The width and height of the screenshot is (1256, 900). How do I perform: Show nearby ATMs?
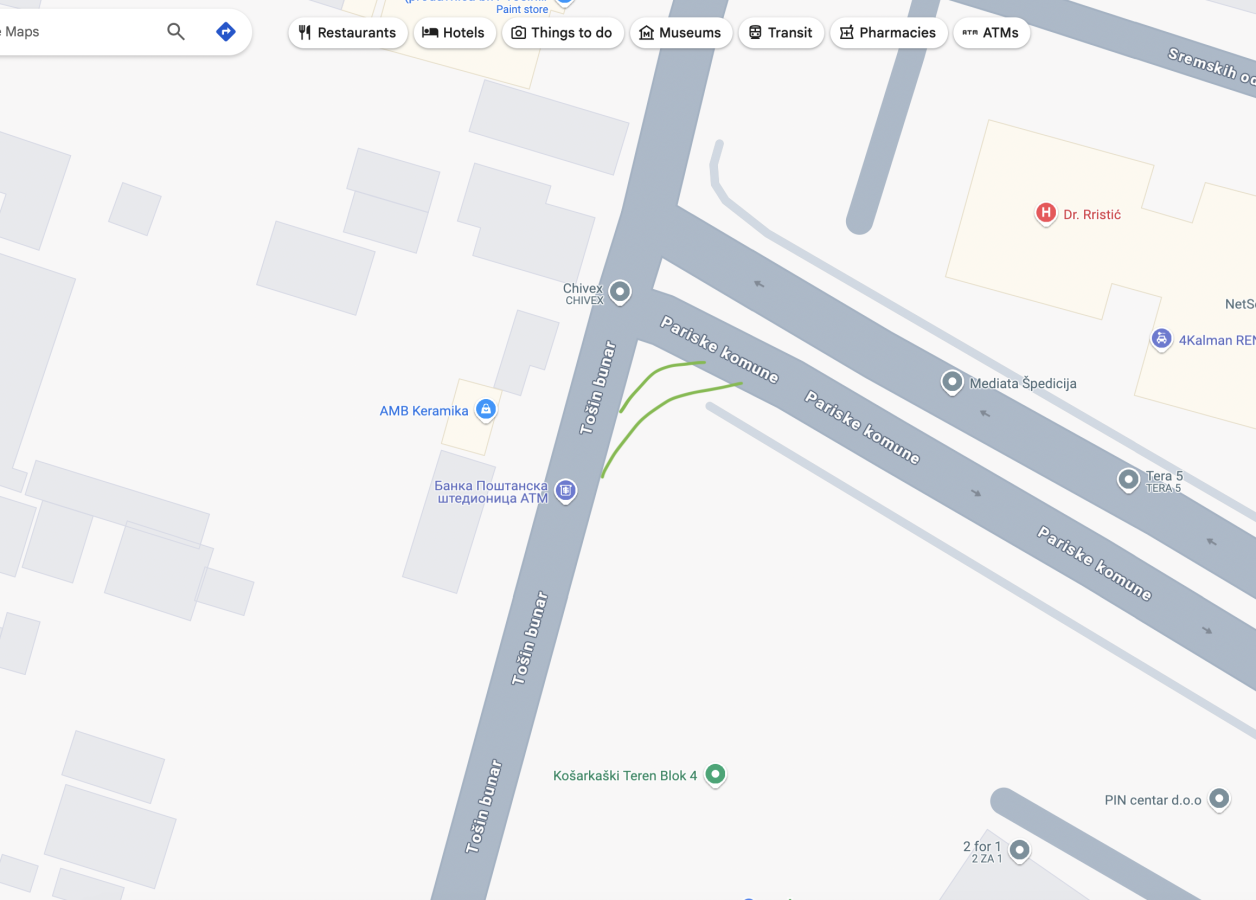[x=990, y=33]
